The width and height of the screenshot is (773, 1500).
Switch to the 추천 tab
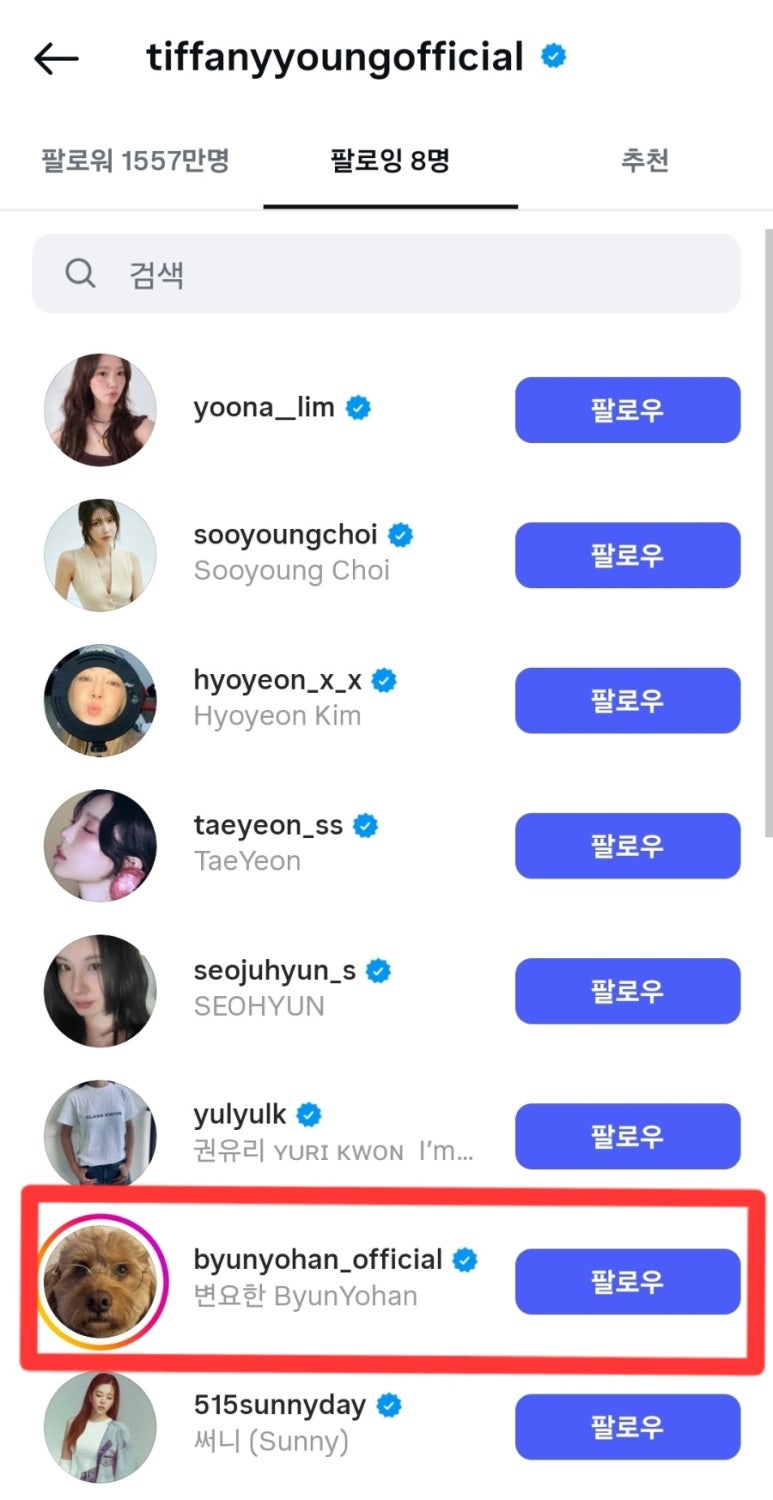pyautogui.click(x=644, y=160)
